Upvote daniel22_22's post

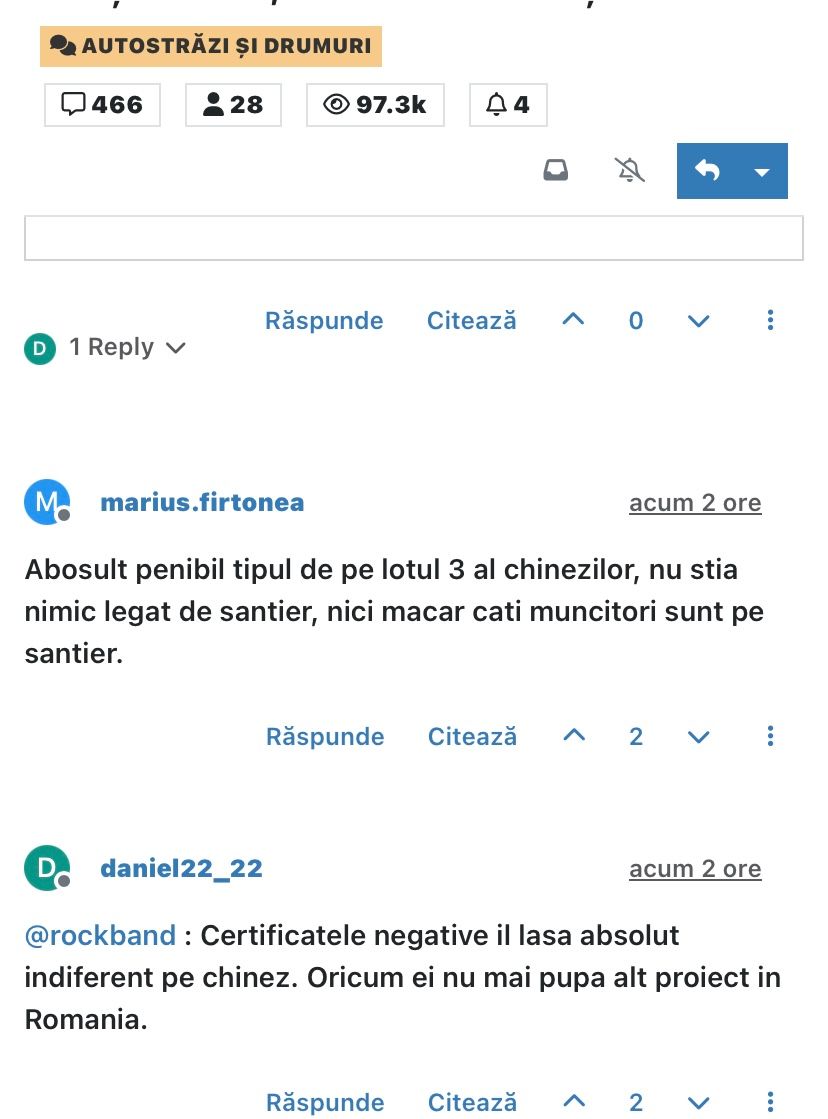574,1101
